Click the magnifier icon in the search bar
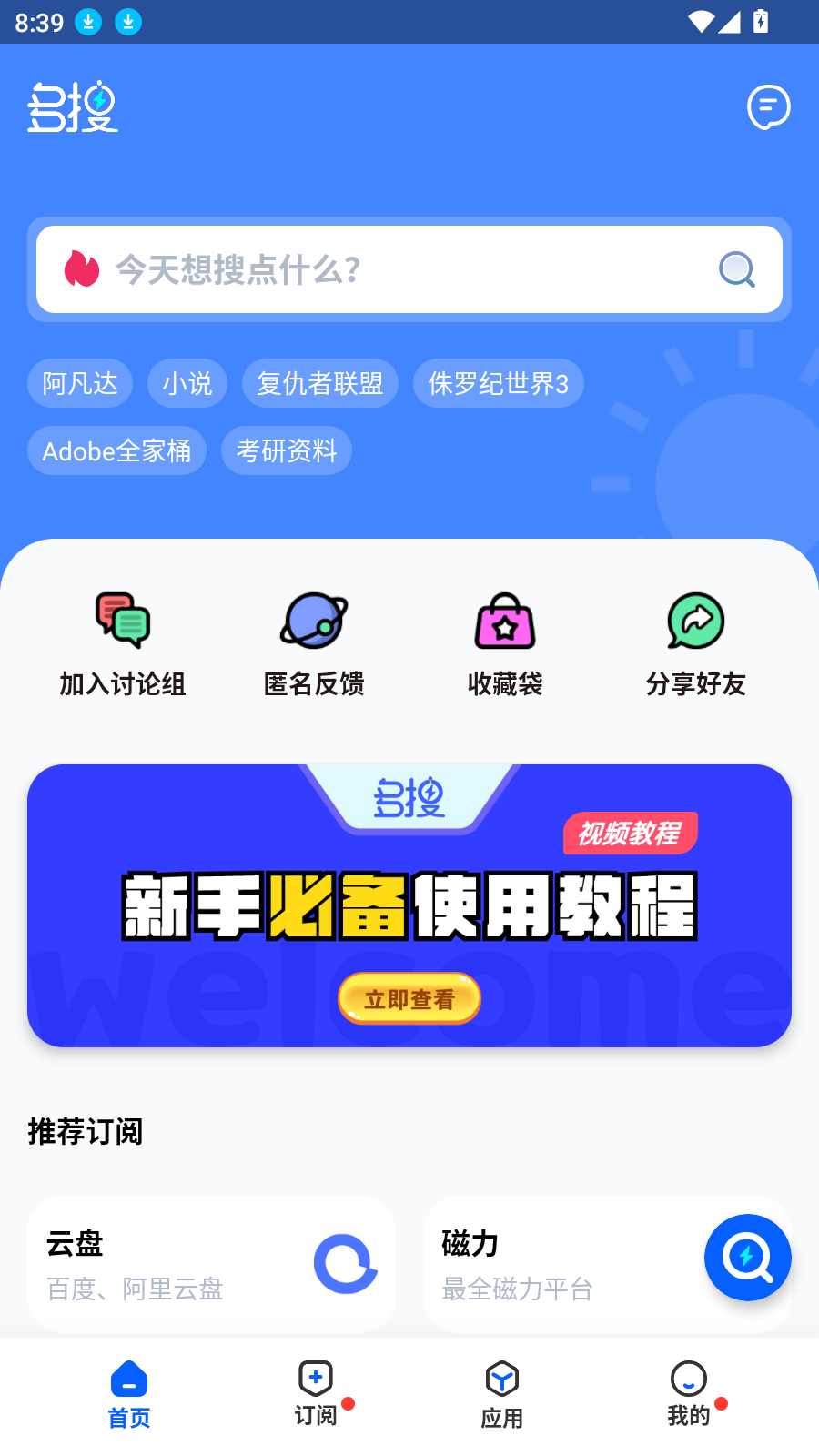Viewport: 819px width, 1456px height. pyautogui.click(x=735, y=269)
